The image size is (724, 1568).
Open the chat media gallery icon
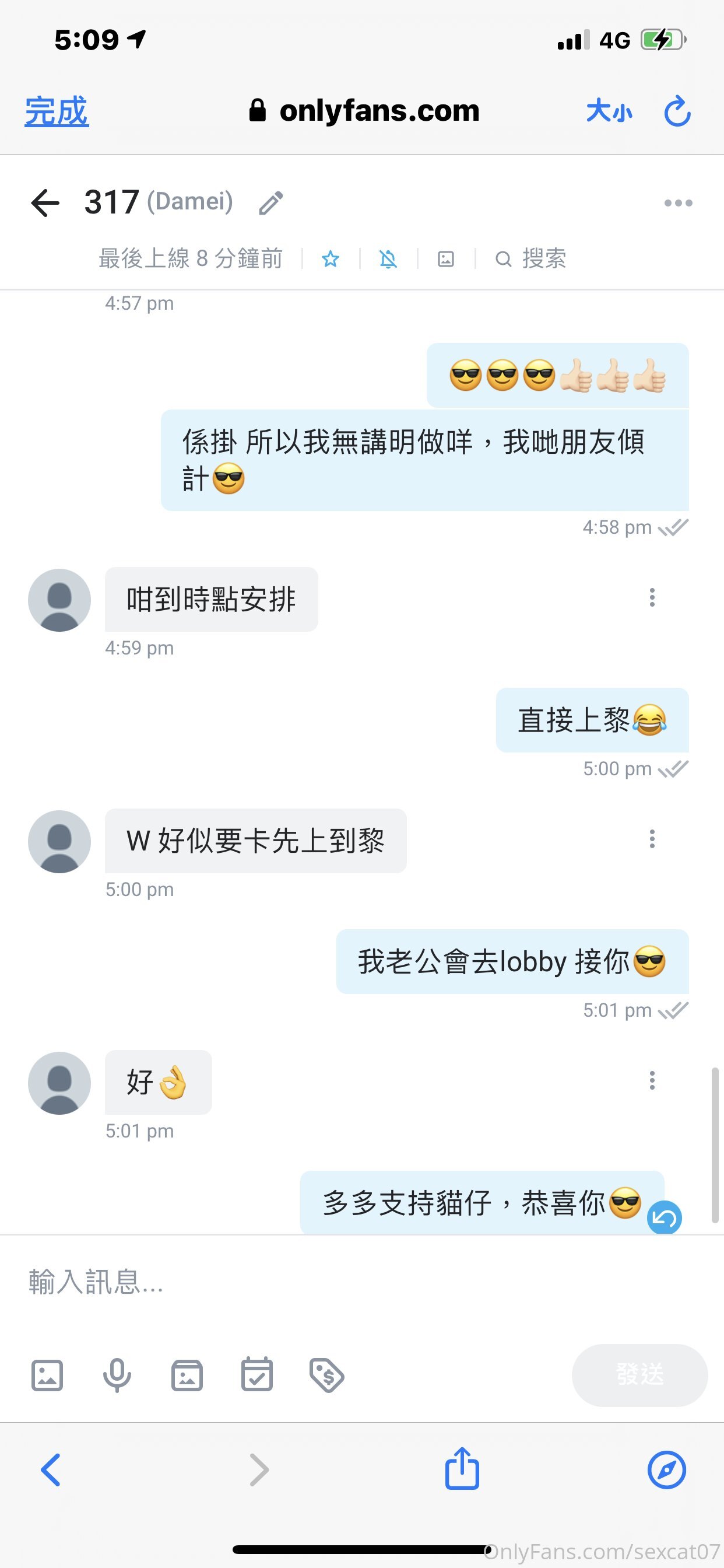pos(446,260)
